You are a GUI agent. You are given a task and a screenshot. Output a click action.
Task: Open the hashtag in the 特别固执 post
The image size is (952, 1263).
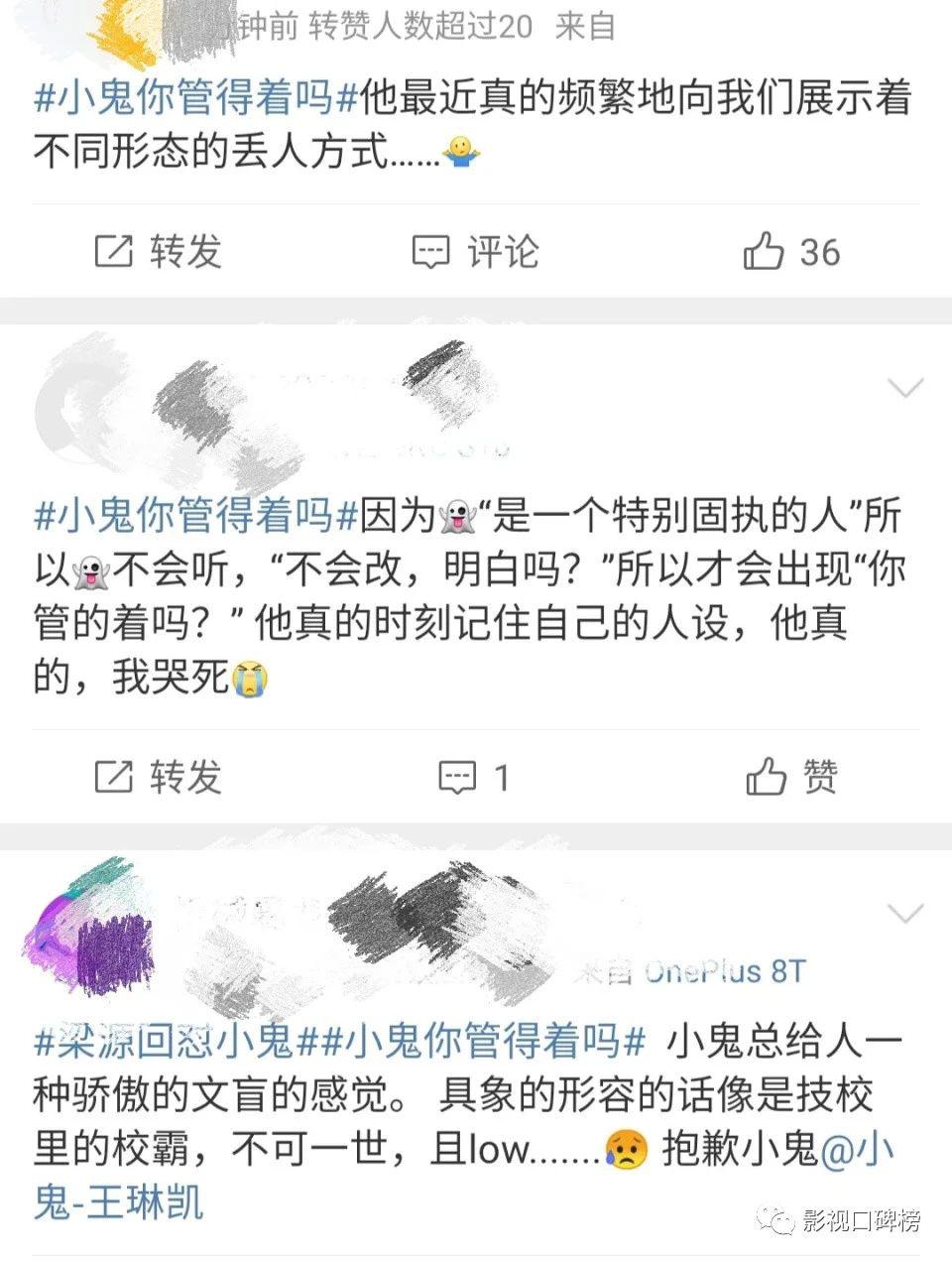[194, 516]
